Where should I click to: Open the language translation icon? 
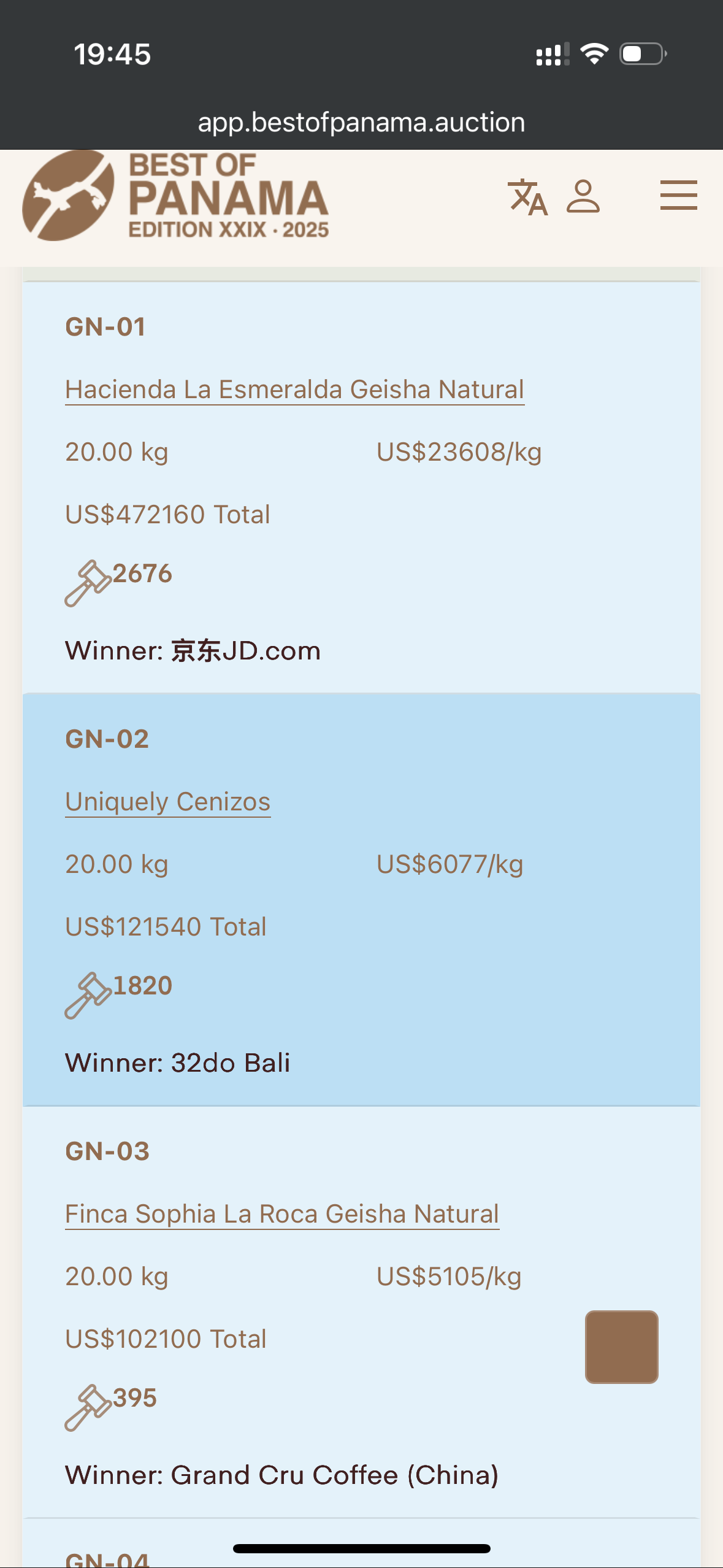[x=527, y=197]
